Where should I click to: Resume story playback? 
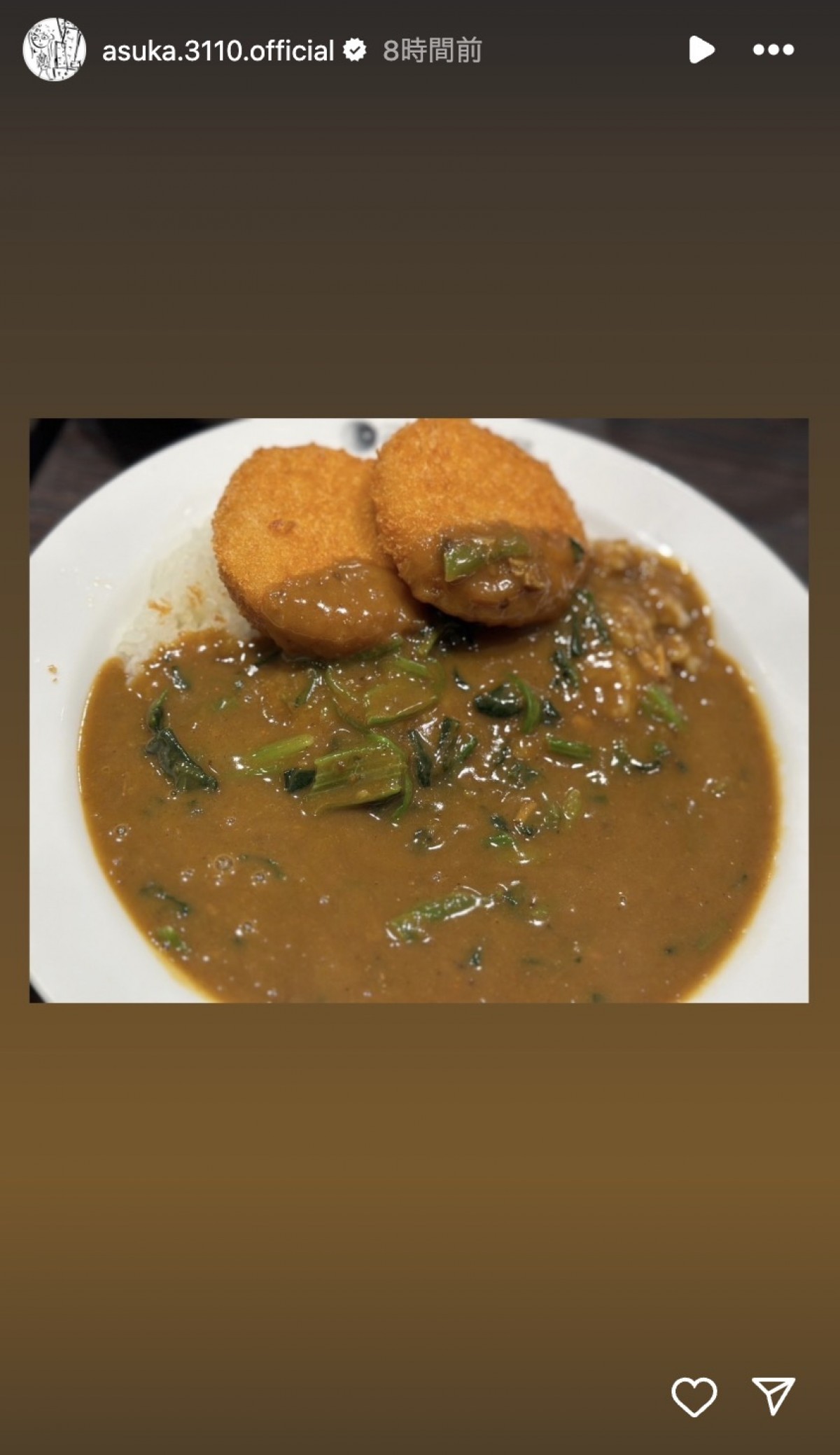click(x=701, y=50)
